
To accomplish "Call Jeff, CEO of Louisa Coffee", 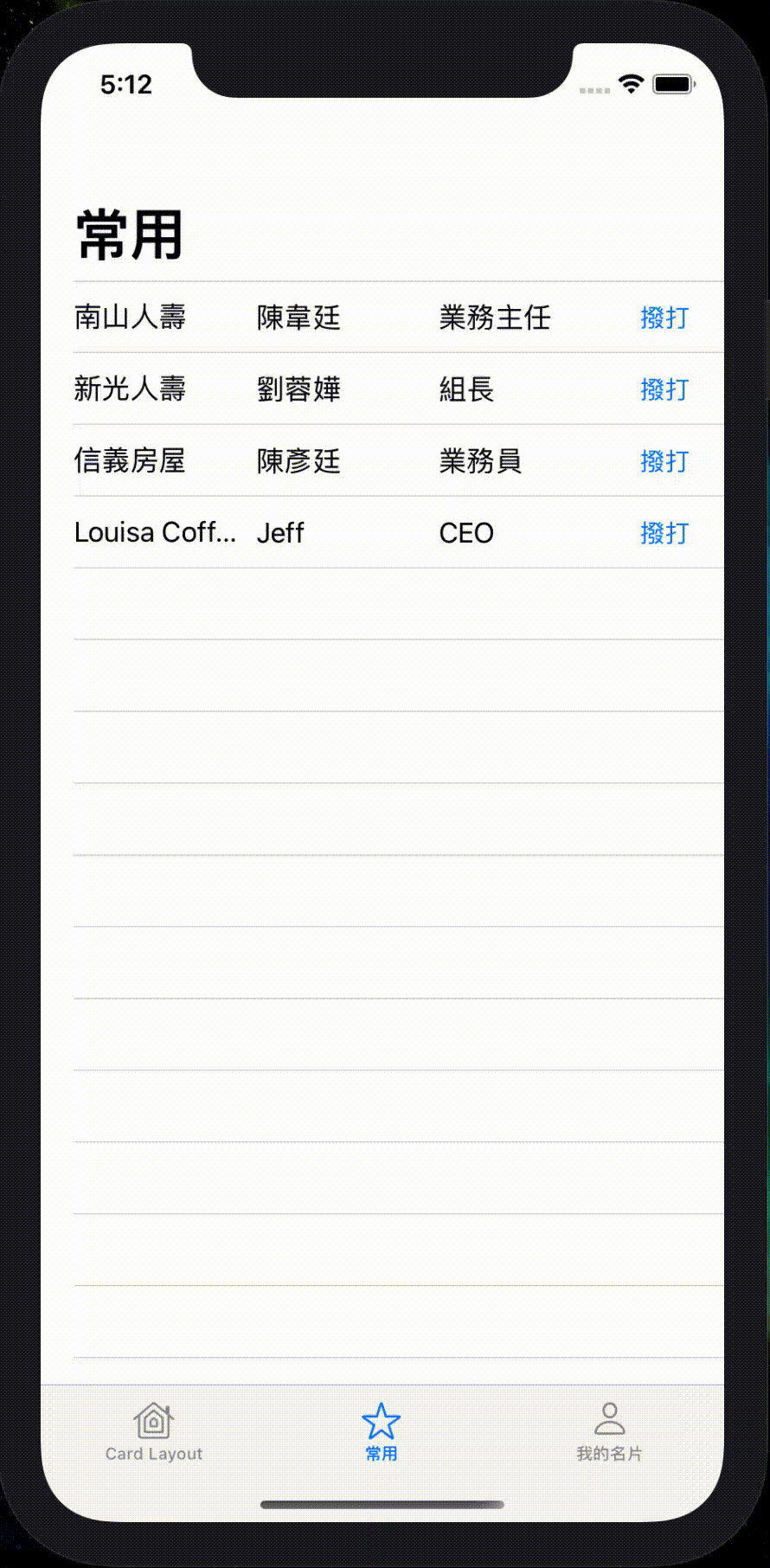I will 664,533.
